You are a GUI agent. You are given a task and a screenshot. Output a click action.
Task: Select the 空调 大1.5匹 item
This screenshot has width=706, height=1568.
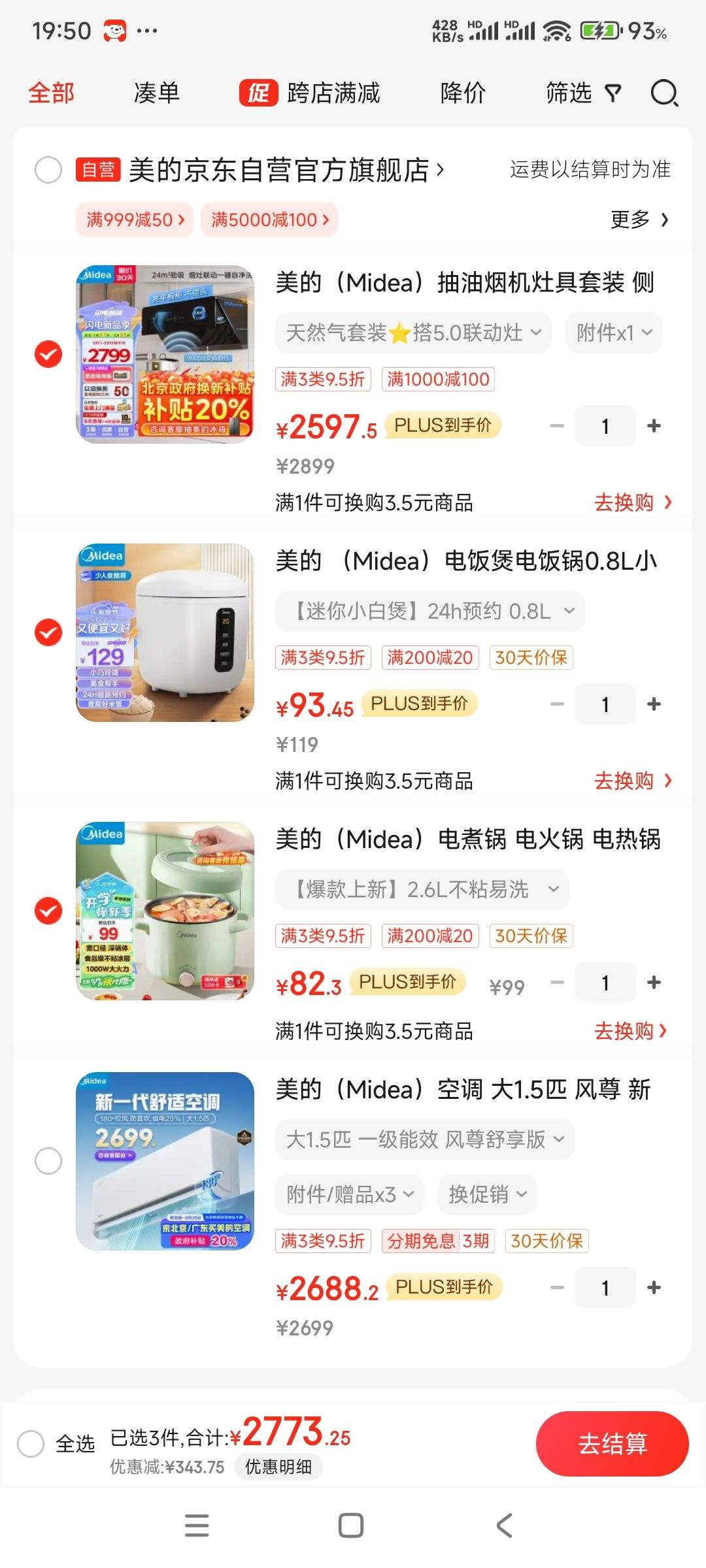tap(48, 1161)
